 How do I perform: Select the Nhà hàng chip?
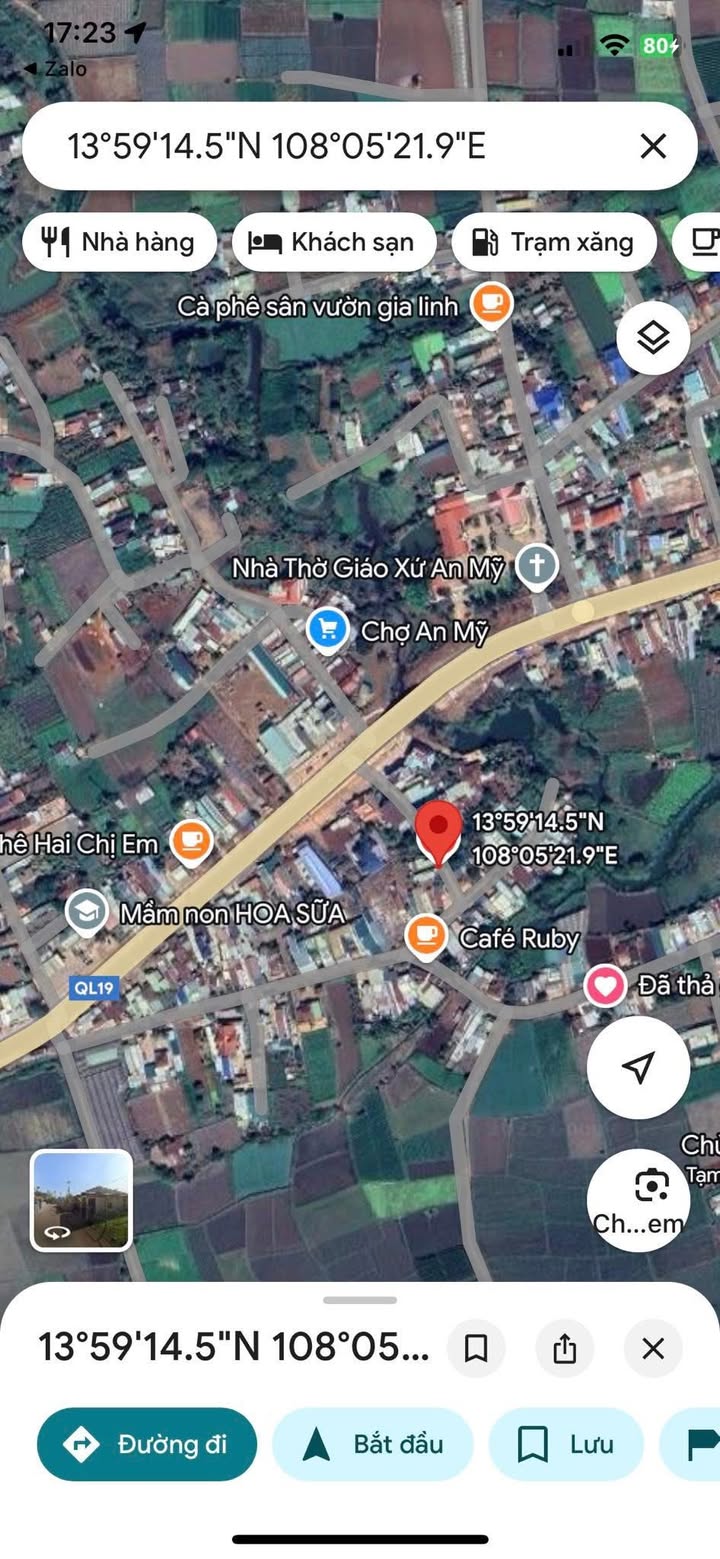(120, 242)
